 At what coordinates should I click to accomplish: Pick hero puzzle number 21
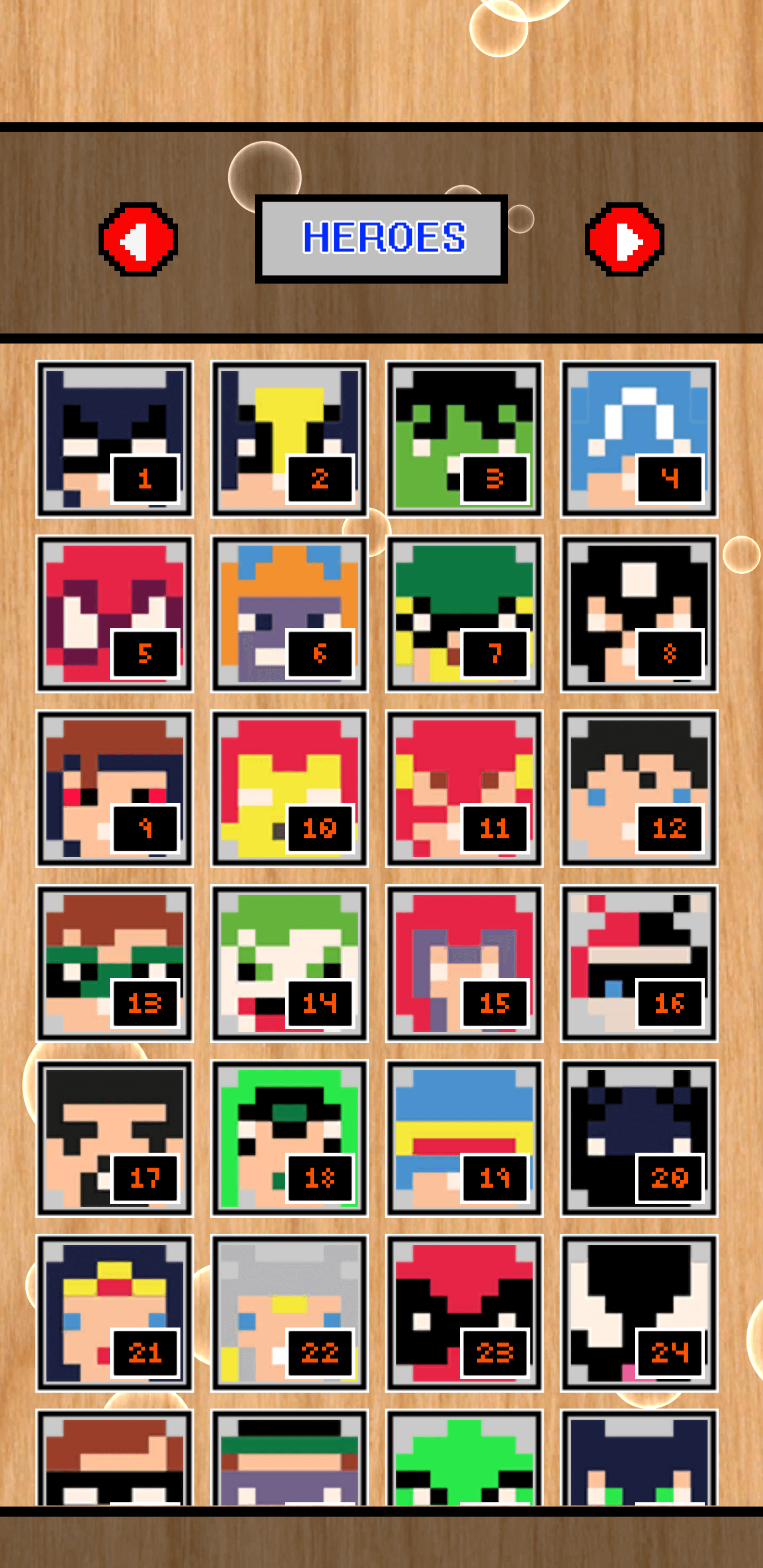(x=114, y=1312)
